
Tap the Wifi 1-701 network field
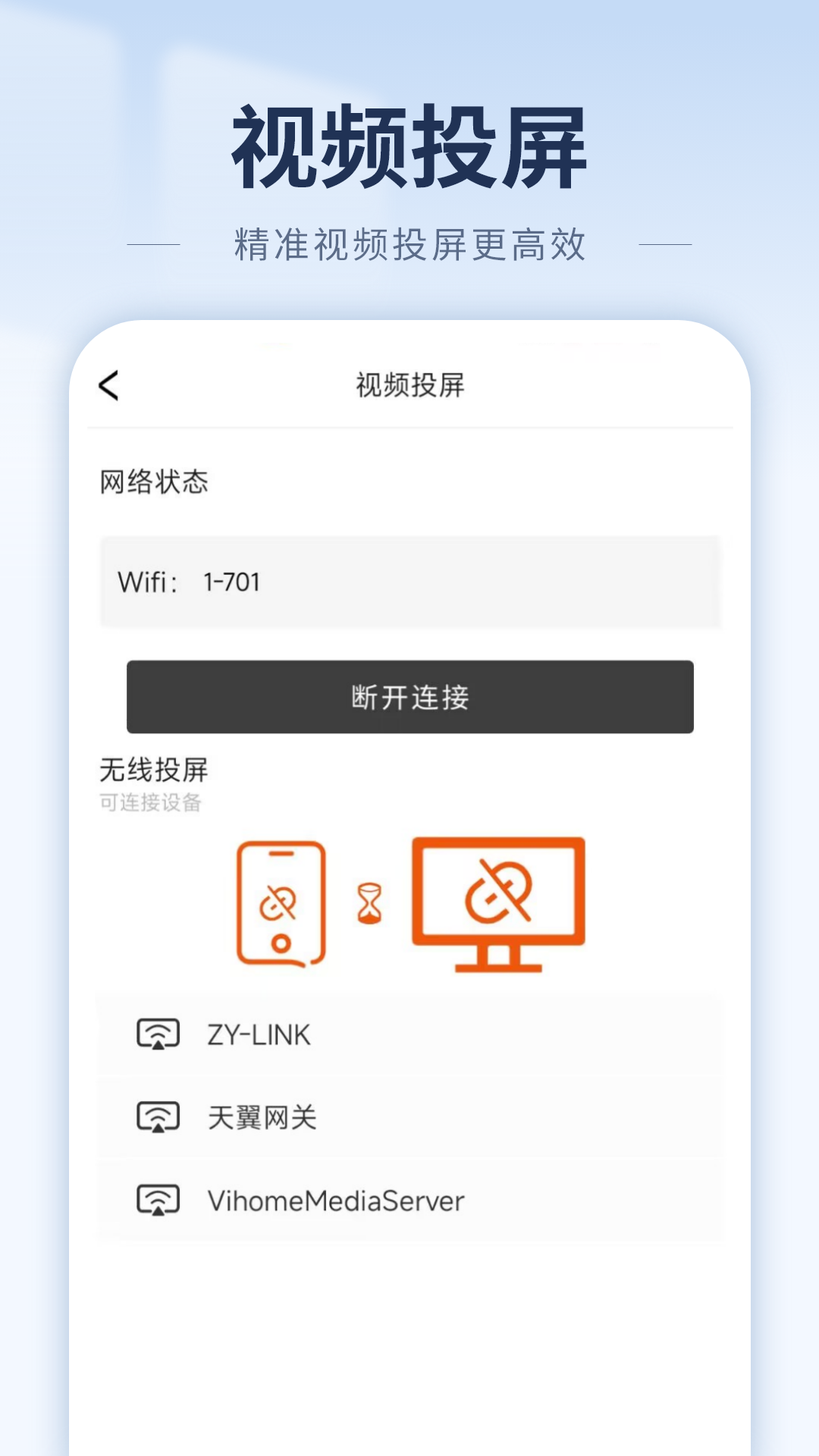(x=409, y=582)
